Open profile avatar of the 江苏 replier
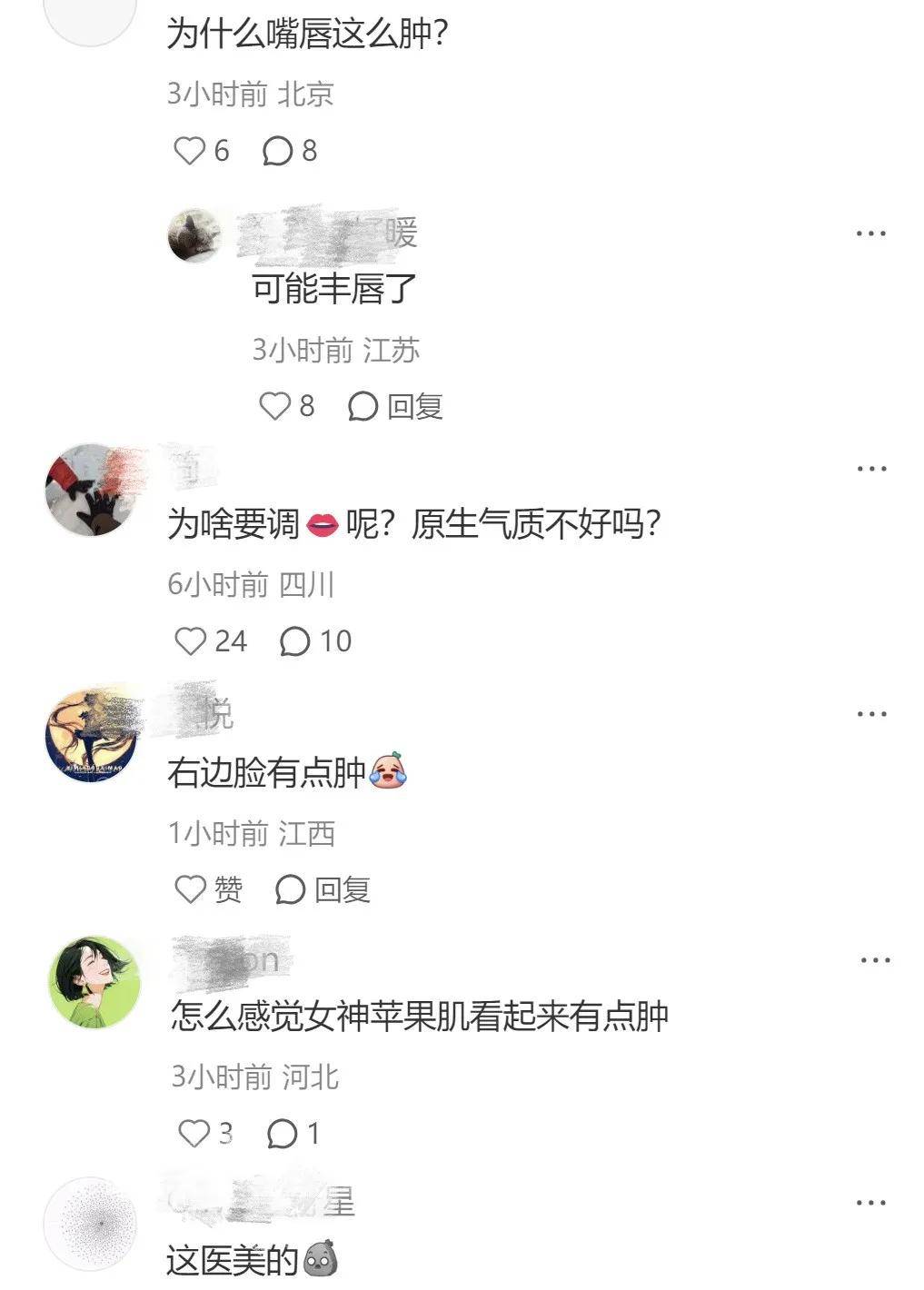This screenshot has width=924, height=1290. pos(194,235)
